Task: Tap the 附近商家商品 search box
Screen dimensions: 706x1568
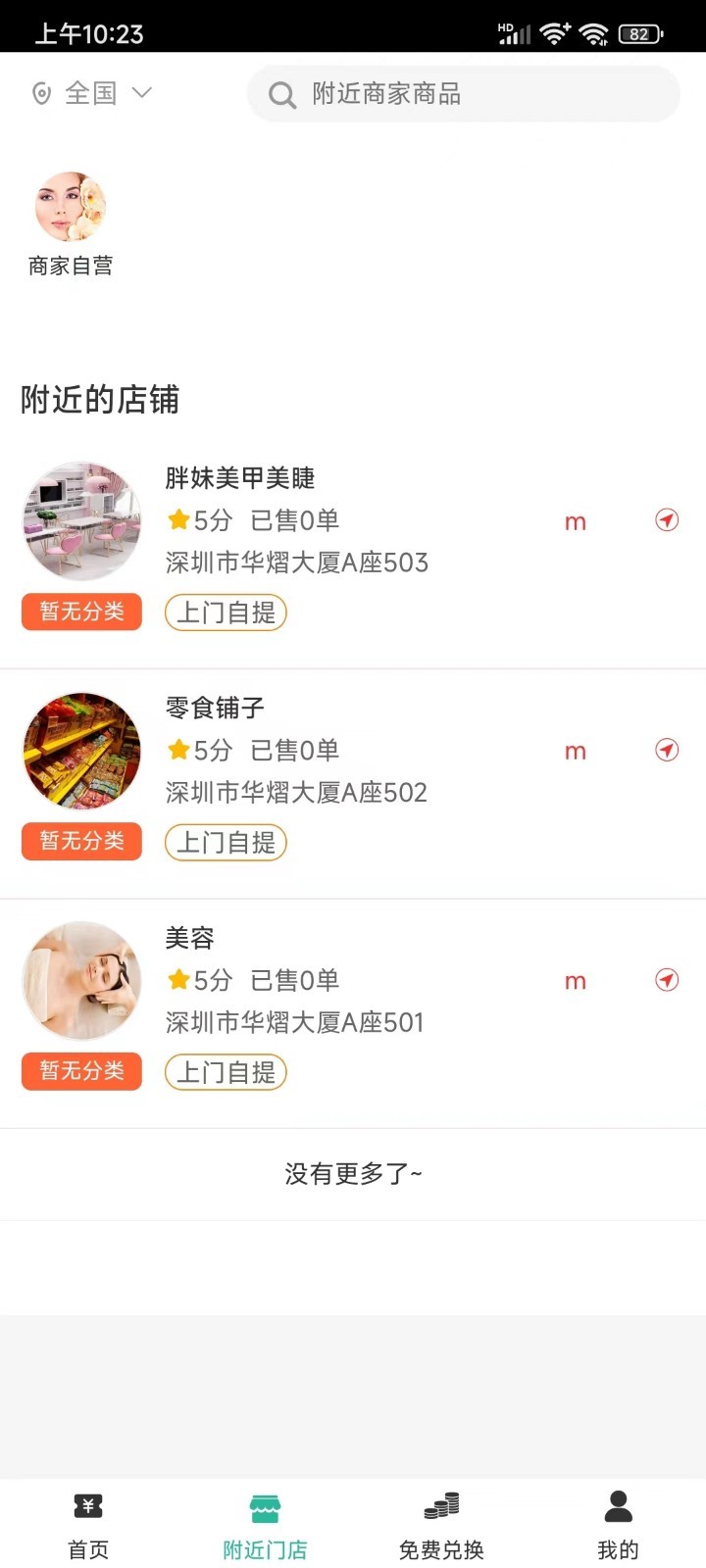Action: coord(463,94)
